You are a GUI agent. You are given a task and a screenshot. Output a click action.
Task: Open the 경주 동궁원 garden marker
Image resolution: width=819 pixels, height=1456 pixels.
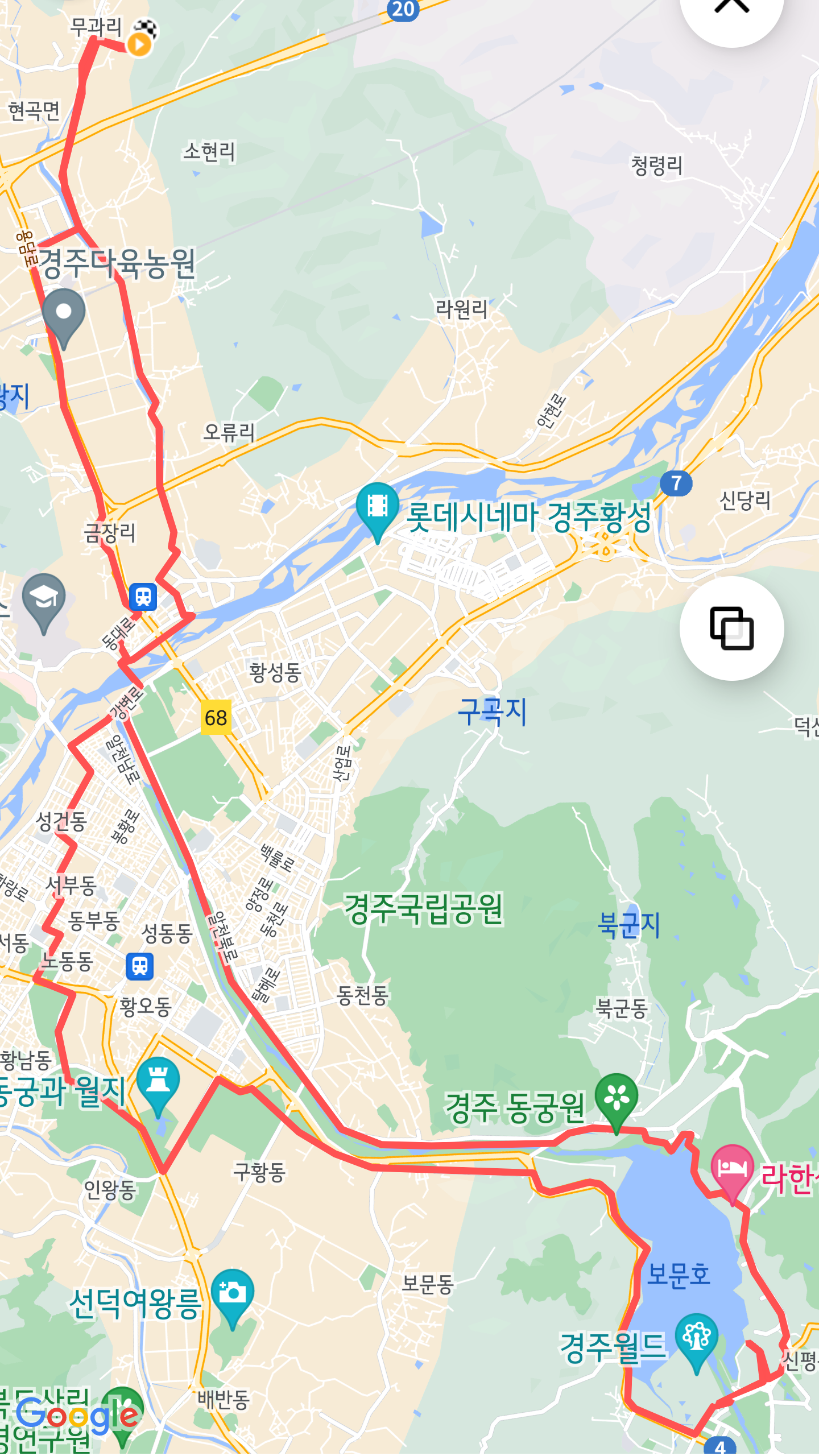tap(617, 1098)
